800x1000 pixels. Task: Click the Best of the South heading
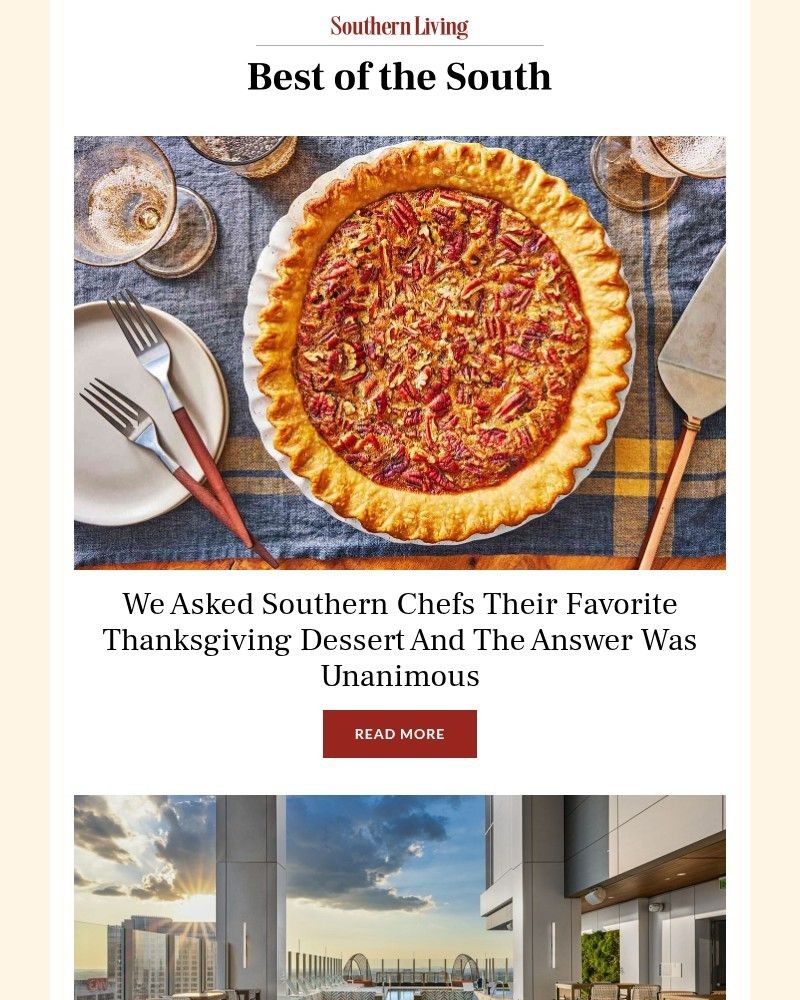[x=399, y=77]
